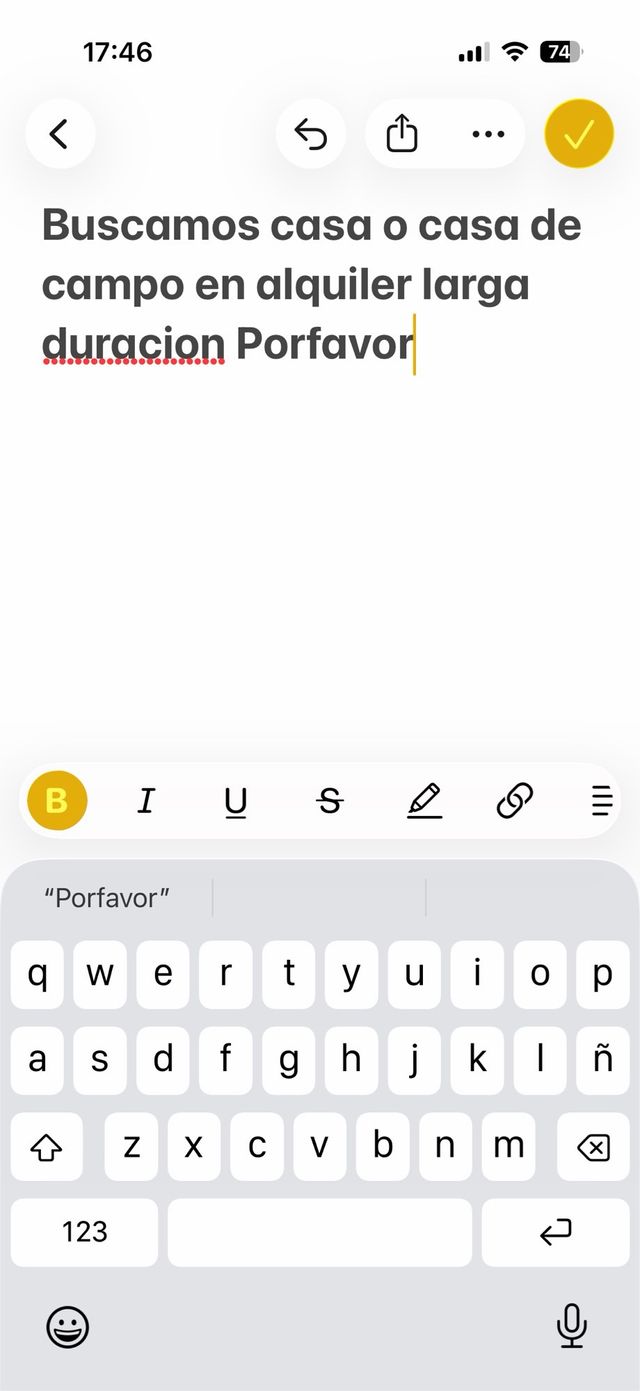Choose the "Porfavor" keyboard suggestion
This screenshot has height=1391, width=640.
(107, 898)
